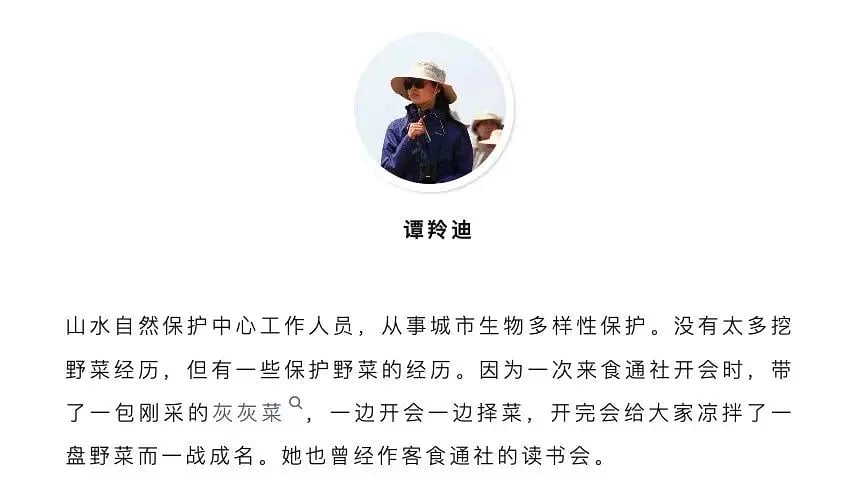Open the 灰灰菜 search keyword link
This screenshot has width=860, height=500.
click(x=248, y=412)
